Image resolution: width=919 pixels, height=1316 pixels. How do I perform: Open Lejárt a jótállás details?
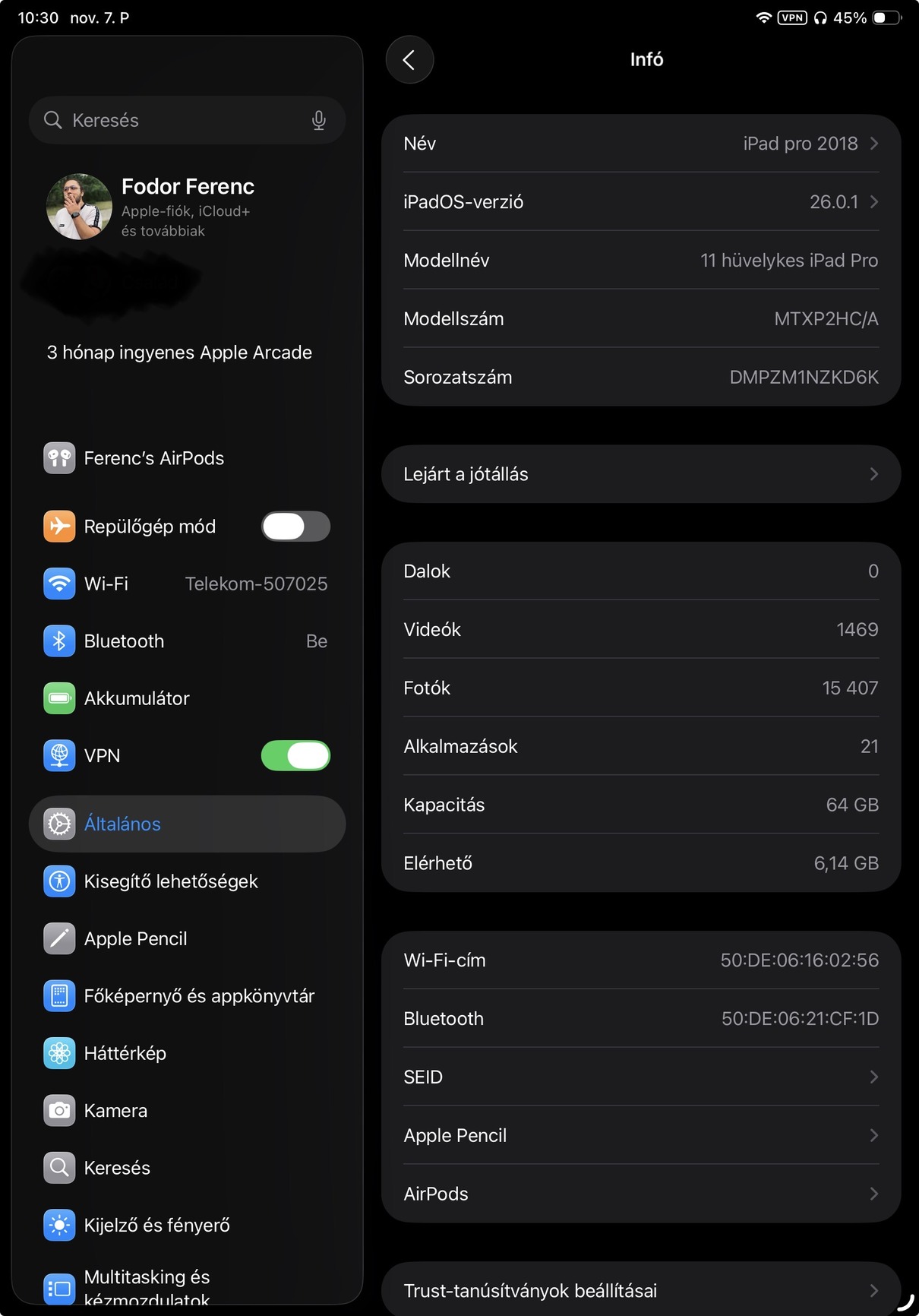point(640,474)
